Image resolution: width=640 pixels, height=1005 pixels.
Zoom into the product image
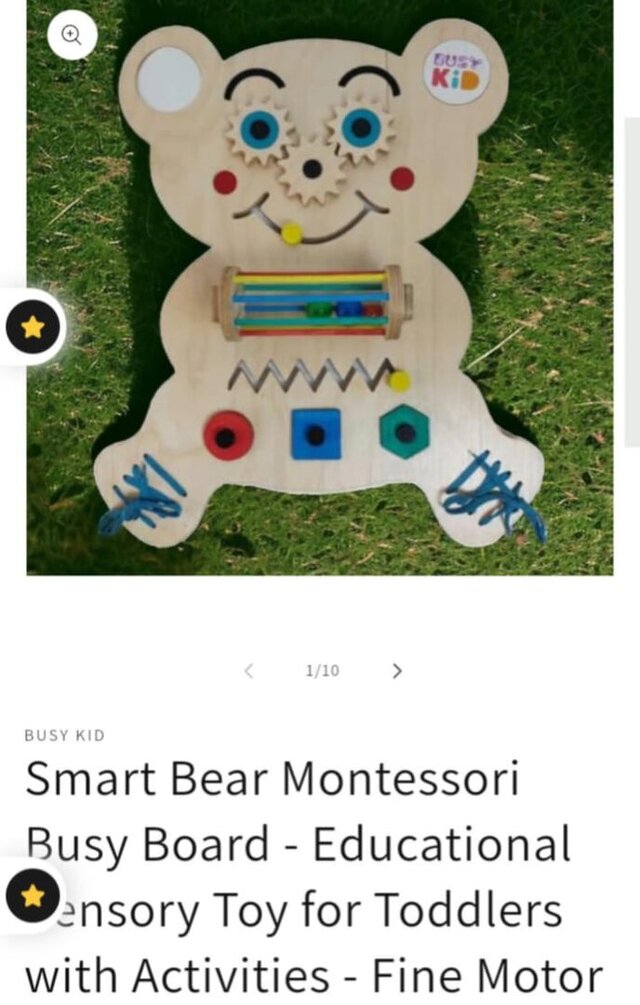coord(72,35)
